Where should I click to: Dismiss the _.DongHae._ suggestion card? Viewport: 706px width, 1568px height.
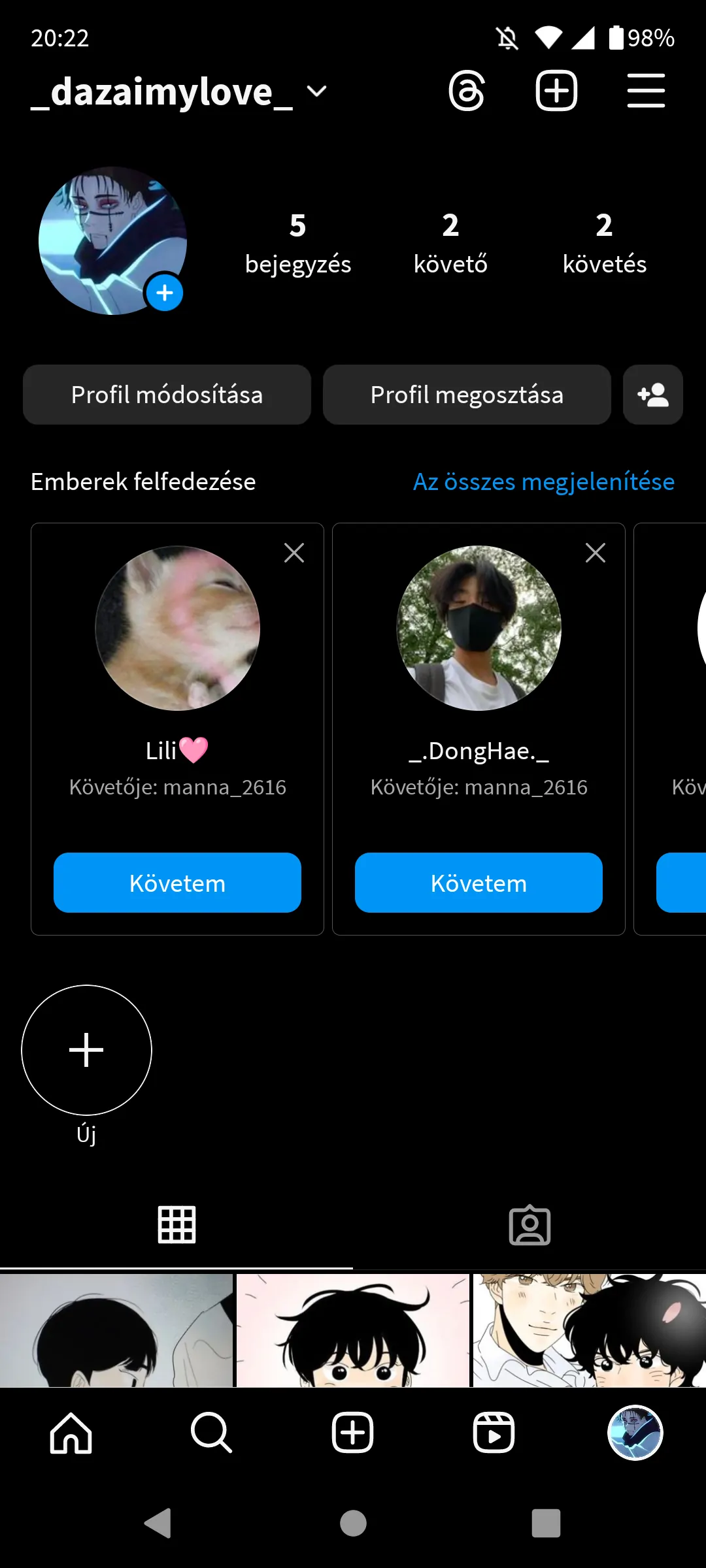pyautogui.click(x=596, y=553)
